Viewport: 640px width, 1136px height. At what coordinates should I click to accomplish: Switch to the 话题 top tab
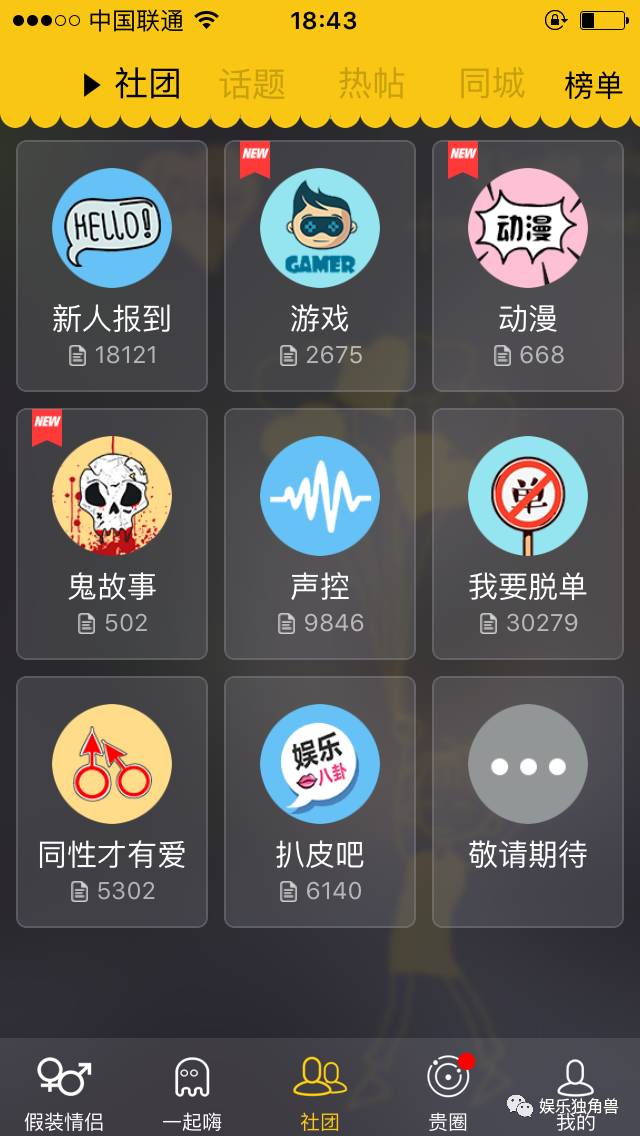(x=252, y=84)
